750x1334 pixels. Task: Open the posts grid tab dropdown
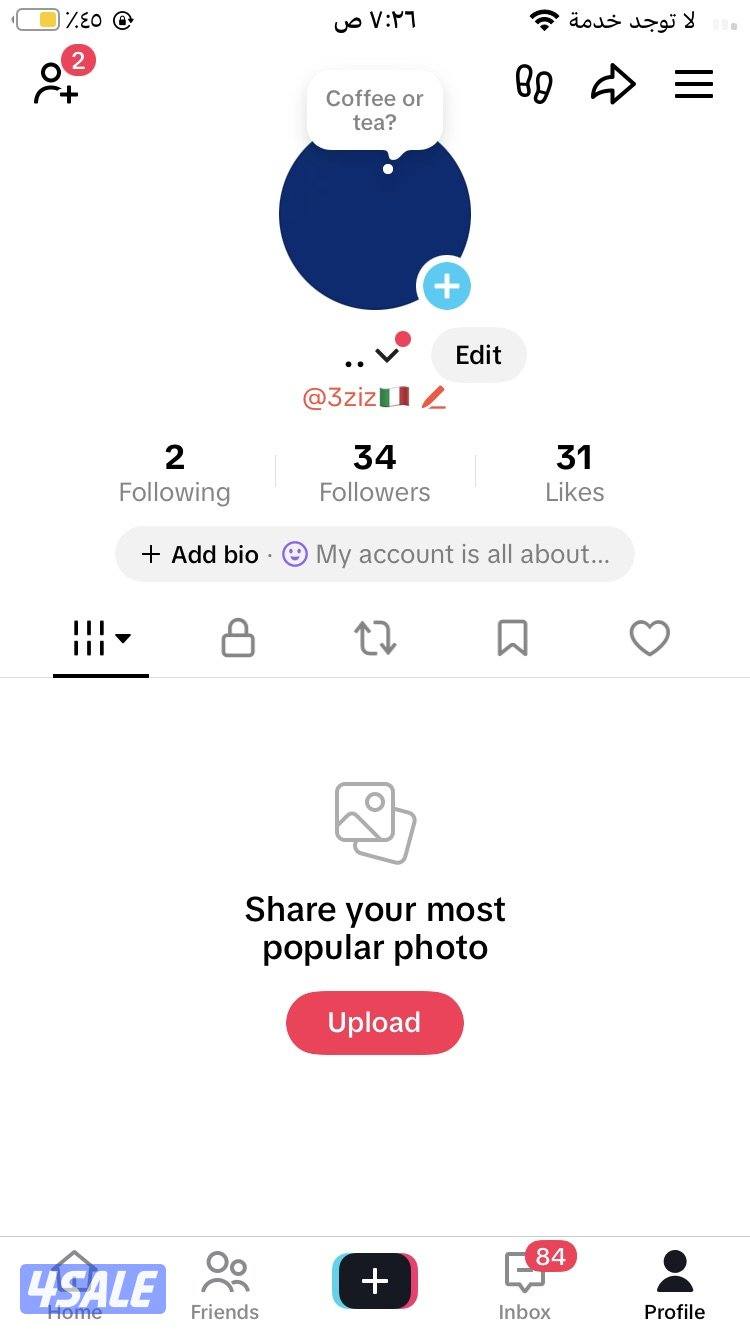pos(101,638)
